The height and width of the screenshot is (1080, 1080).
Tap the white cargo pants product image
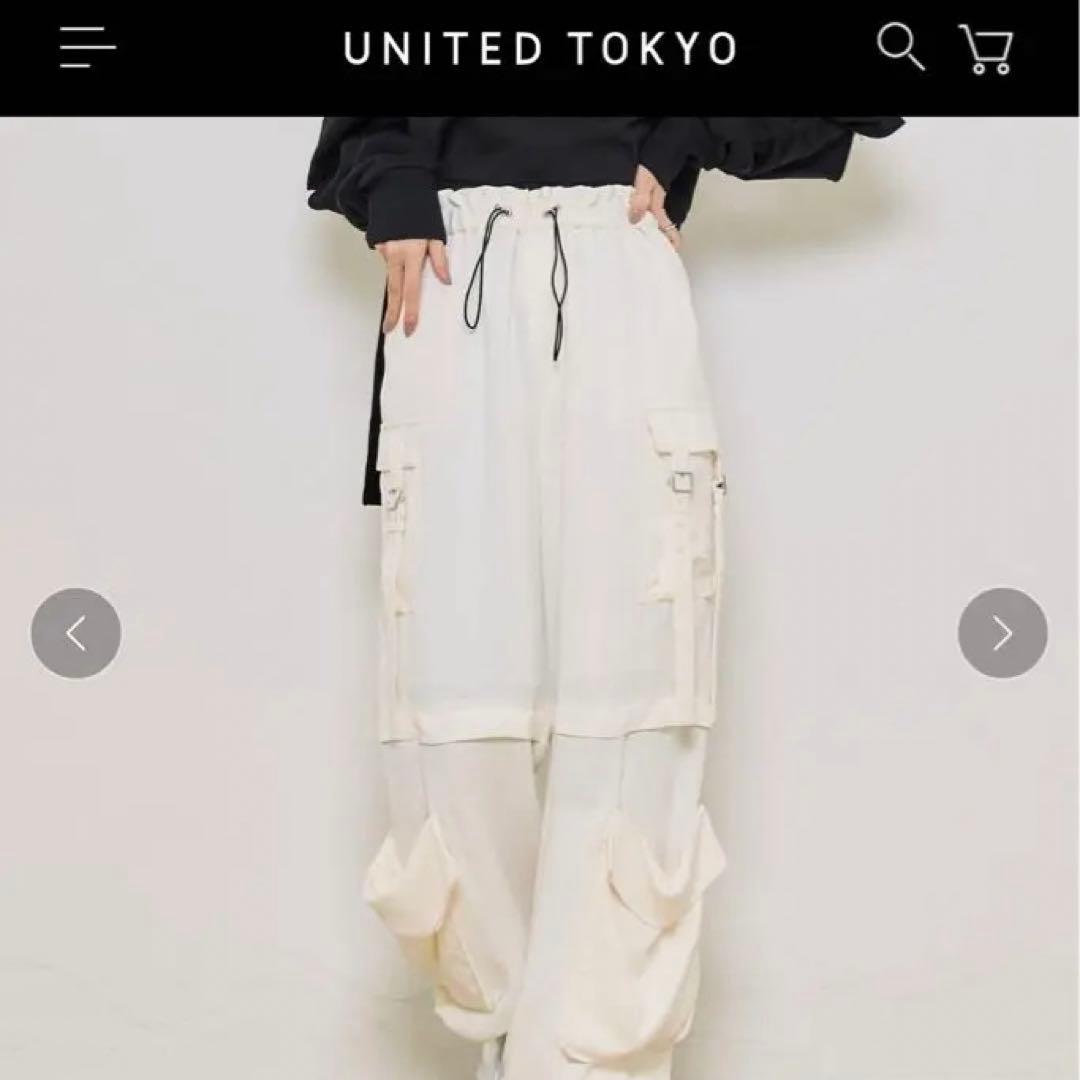click(545, 600)
